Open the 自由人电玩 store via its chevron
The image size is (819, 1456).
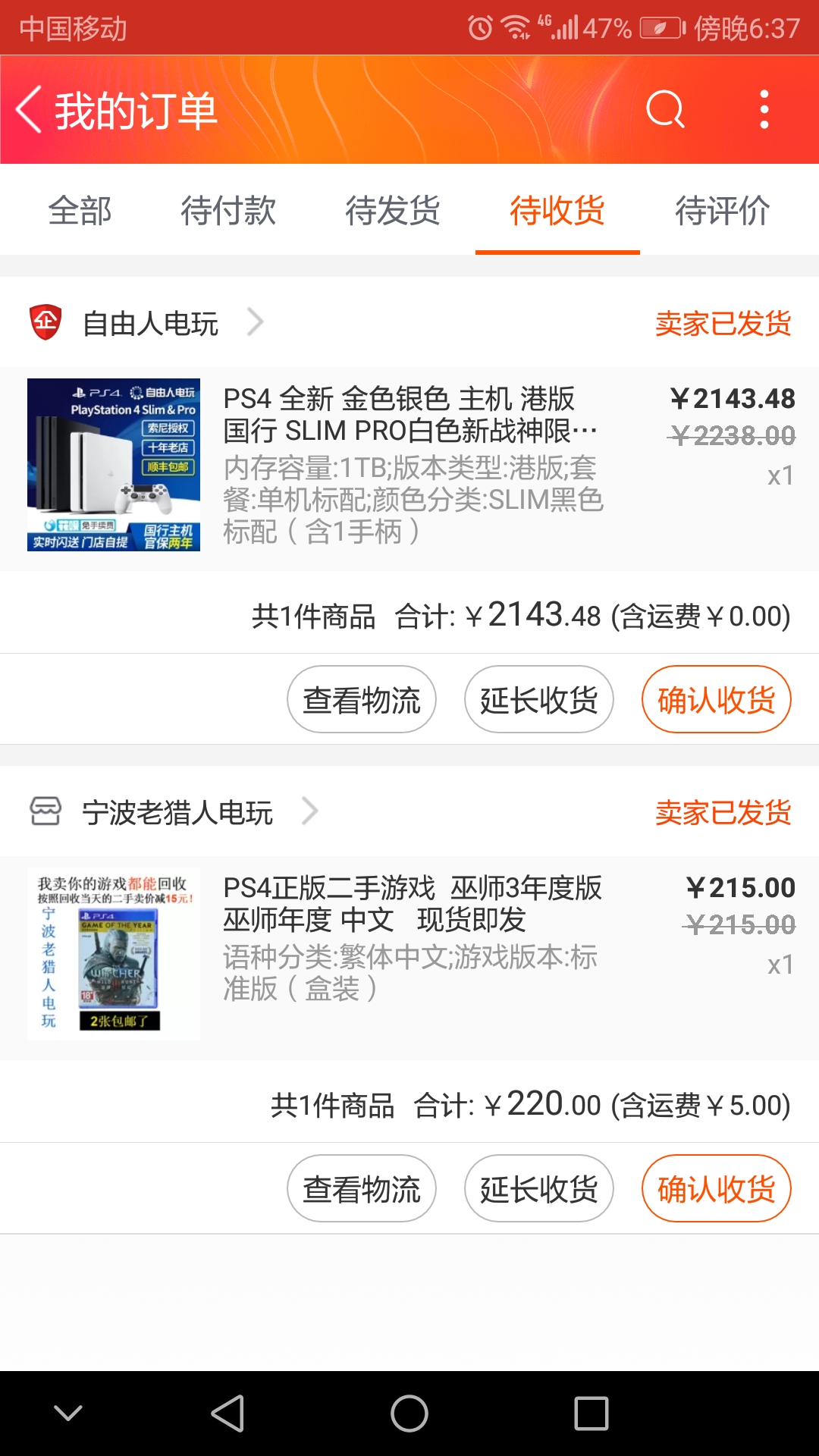point(256,322)
